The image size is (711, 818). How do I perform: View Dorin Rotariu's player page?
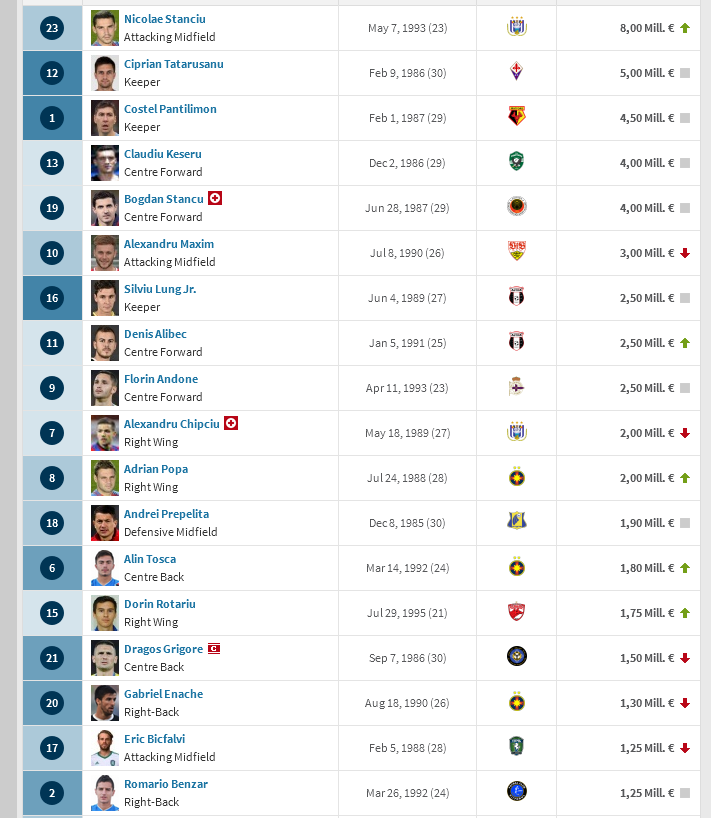159,604
